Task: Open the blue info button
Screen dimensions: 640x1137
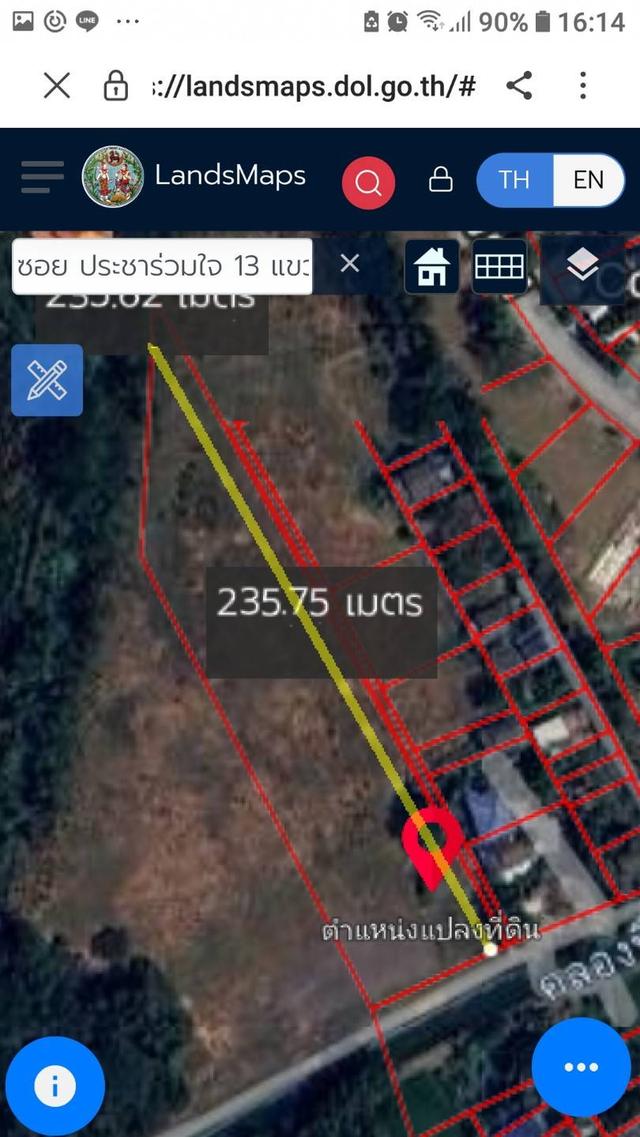Action: pyautogui.click(x=54, y=1086)
